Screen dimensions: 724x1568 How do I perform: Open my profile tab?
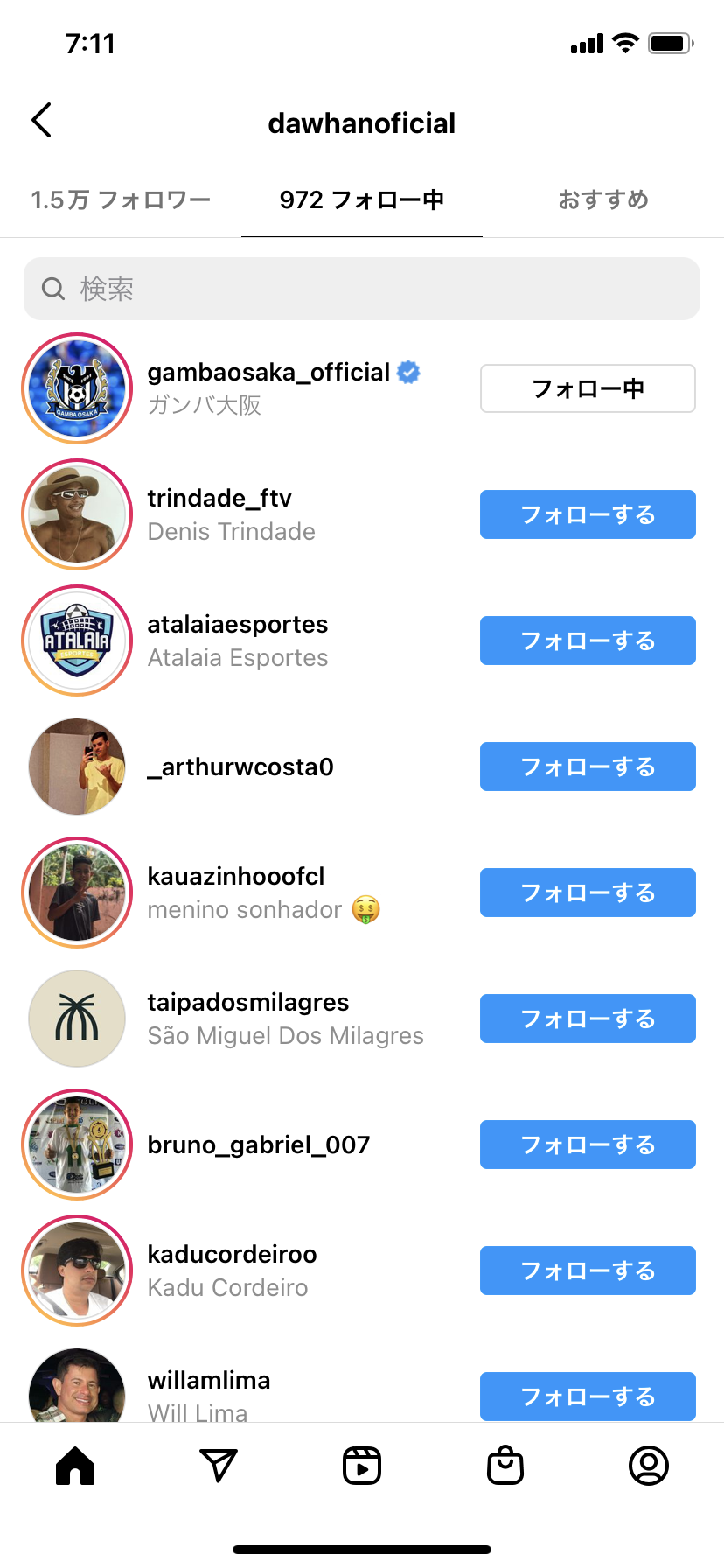point(649,1466)
